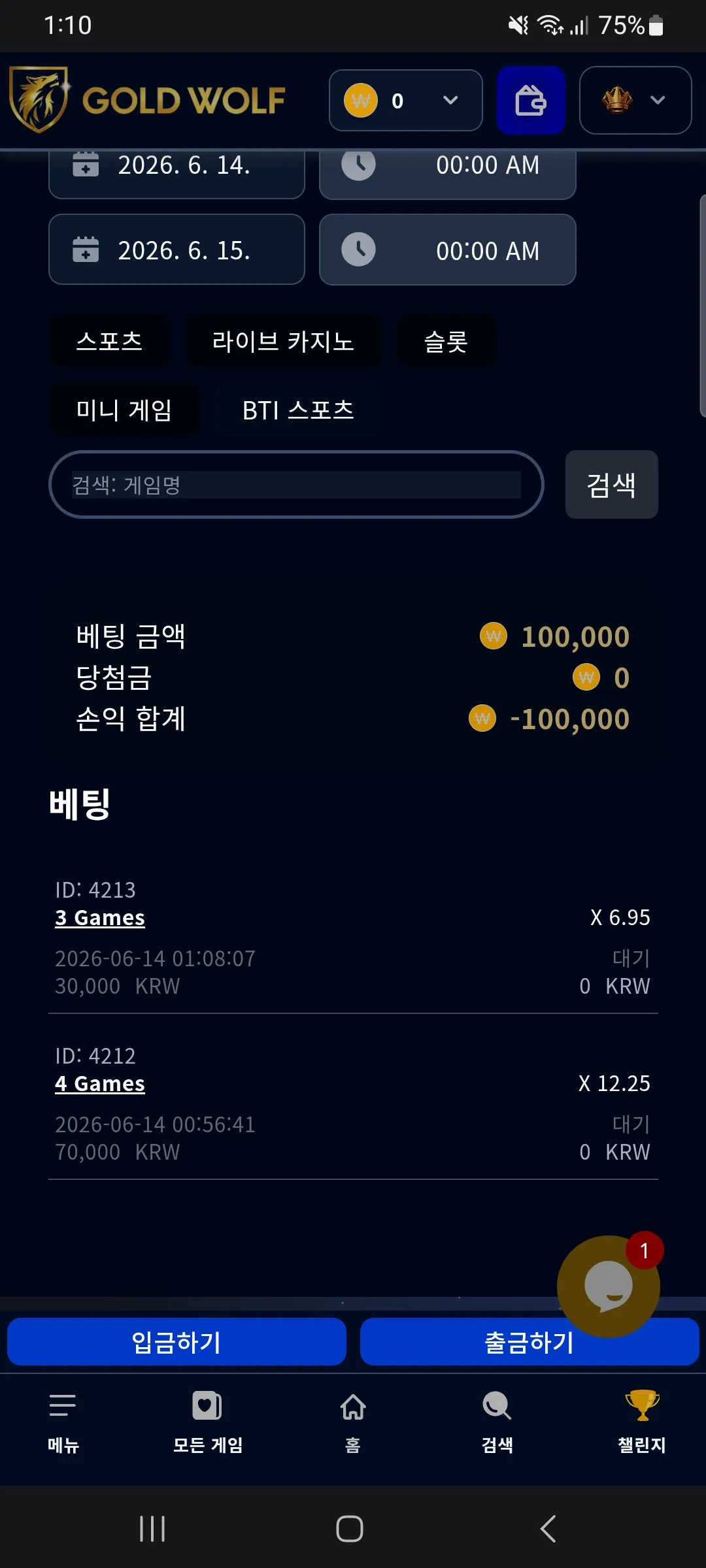Go to the 챌린지 tab
The image size is (706, 1568).
pos(642,1422)
